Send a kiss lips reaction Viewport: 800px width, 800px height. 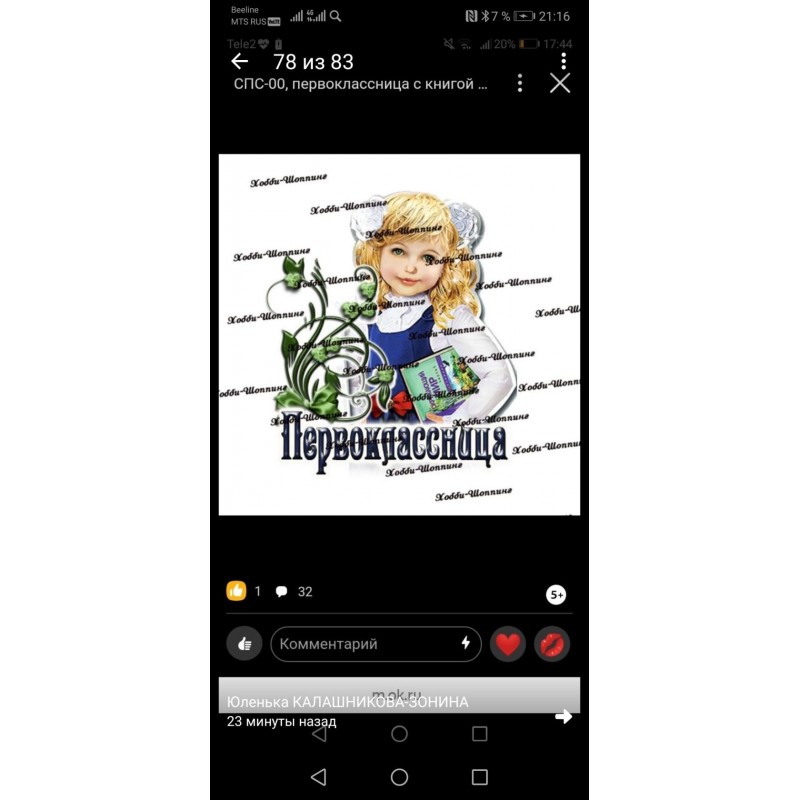551,644
